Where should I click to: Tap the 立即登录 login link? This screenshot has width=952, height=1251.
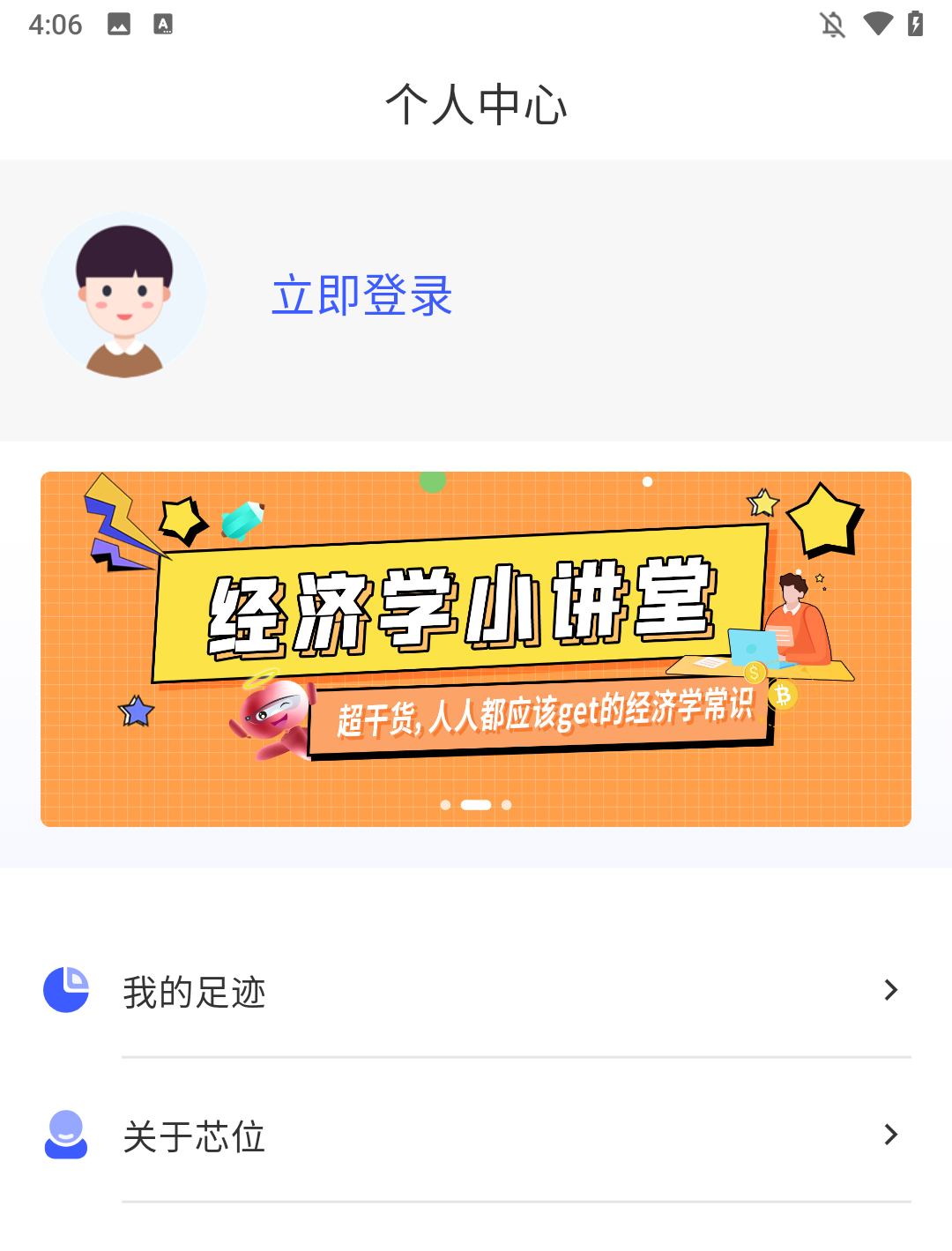tap(361, 295)
